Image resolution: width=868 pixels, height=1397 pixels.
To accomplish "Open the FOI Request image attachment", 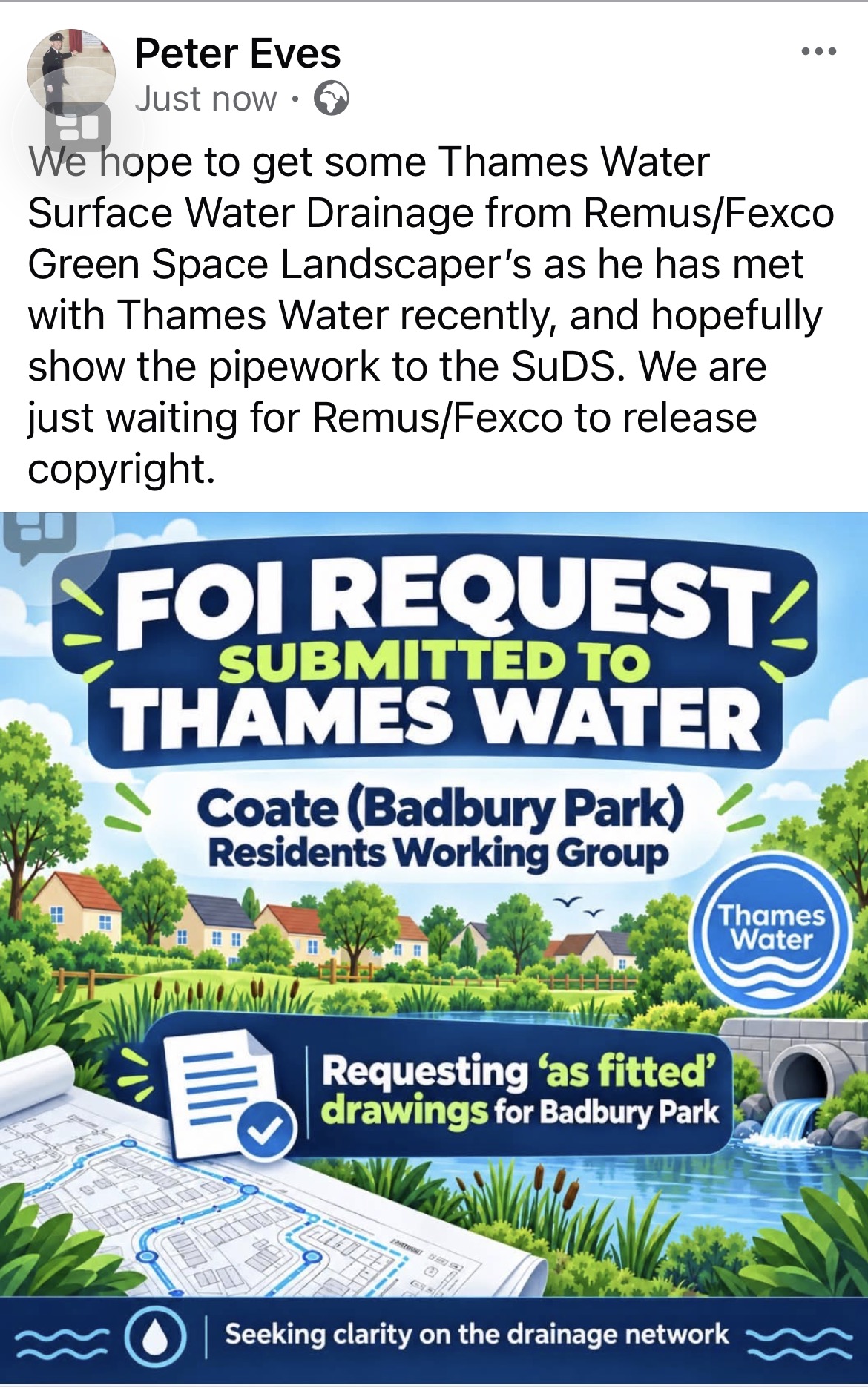I will (x=434, y=947).
